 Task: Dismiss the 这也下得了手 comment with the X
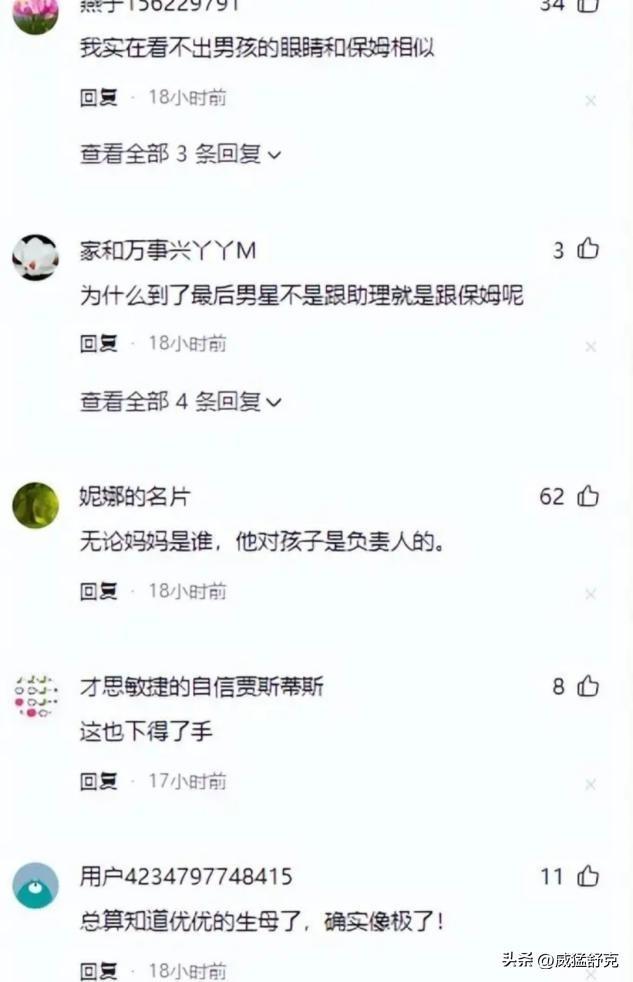(591, 784)
